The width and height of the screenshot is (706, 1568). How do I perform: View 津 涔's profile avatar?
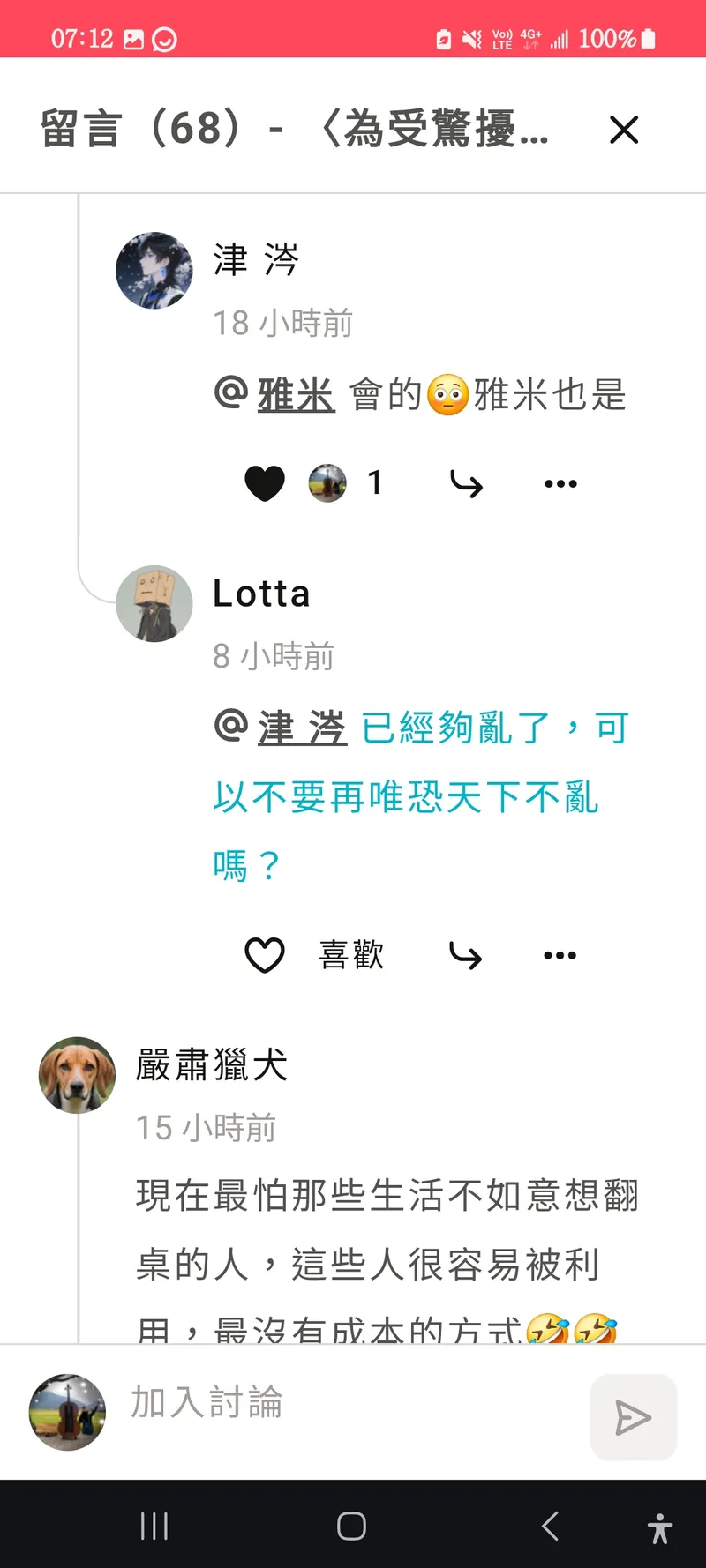point(154,271)
